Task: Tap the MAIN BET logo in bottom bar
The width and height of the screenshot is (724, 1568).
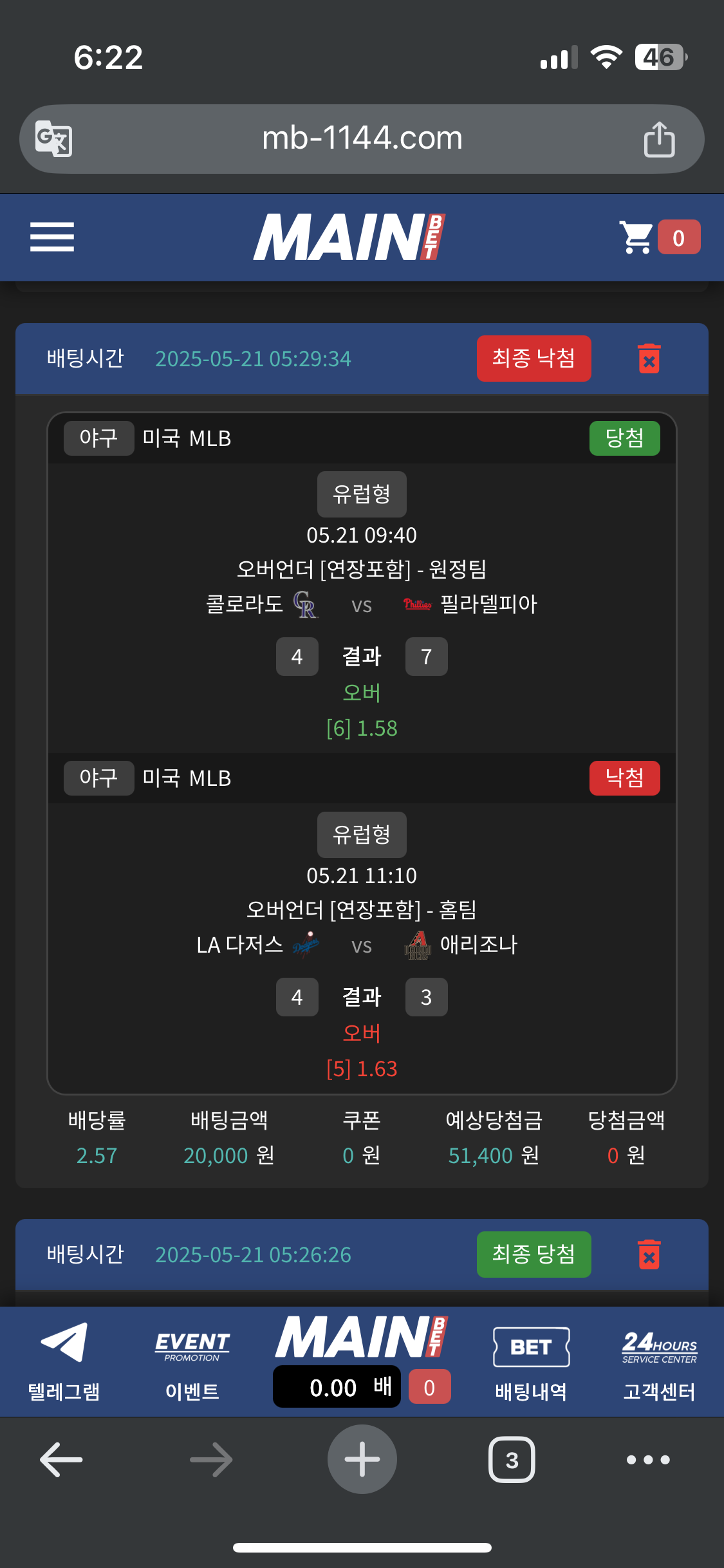Action: pyautogui.click(x=362, y=1337)
